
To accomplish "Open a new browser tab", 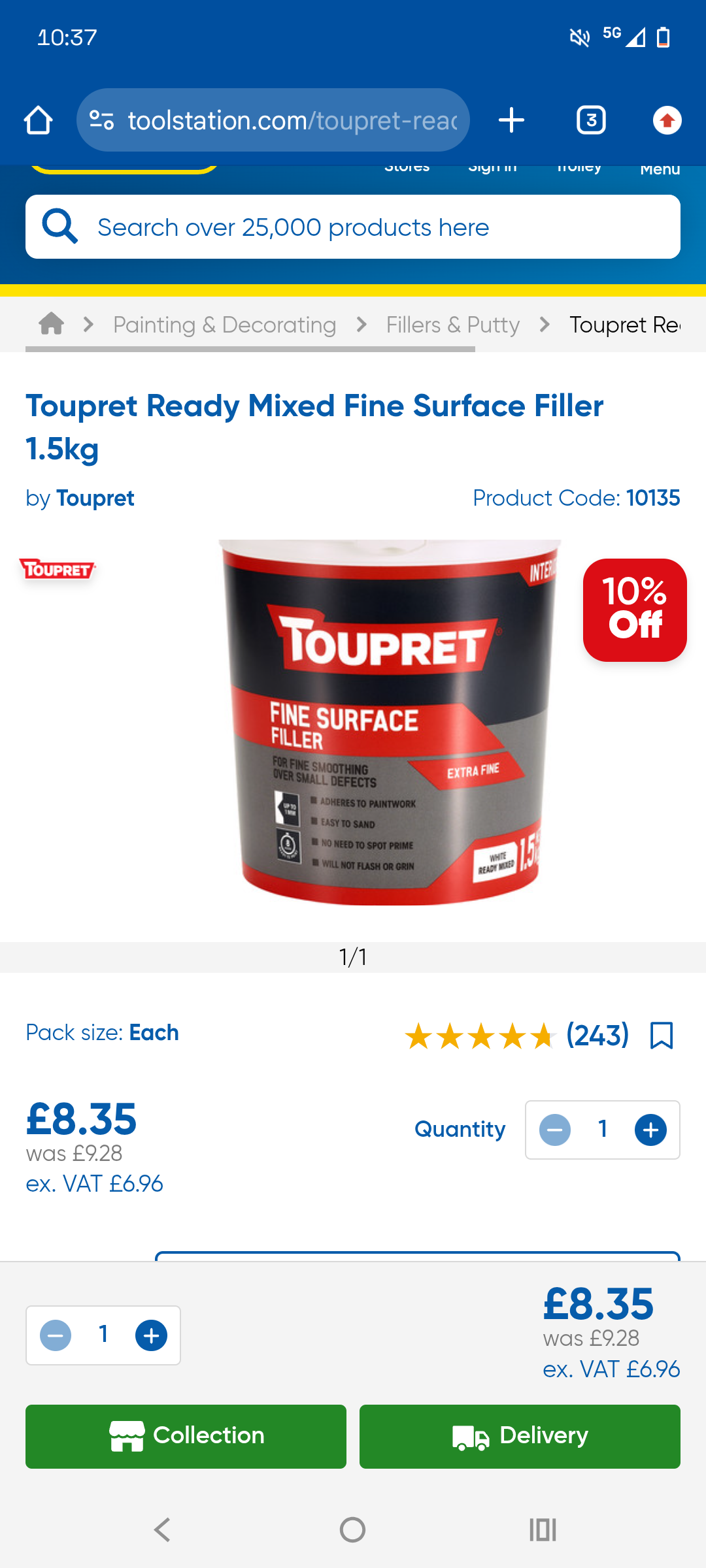I will point(511,120).
